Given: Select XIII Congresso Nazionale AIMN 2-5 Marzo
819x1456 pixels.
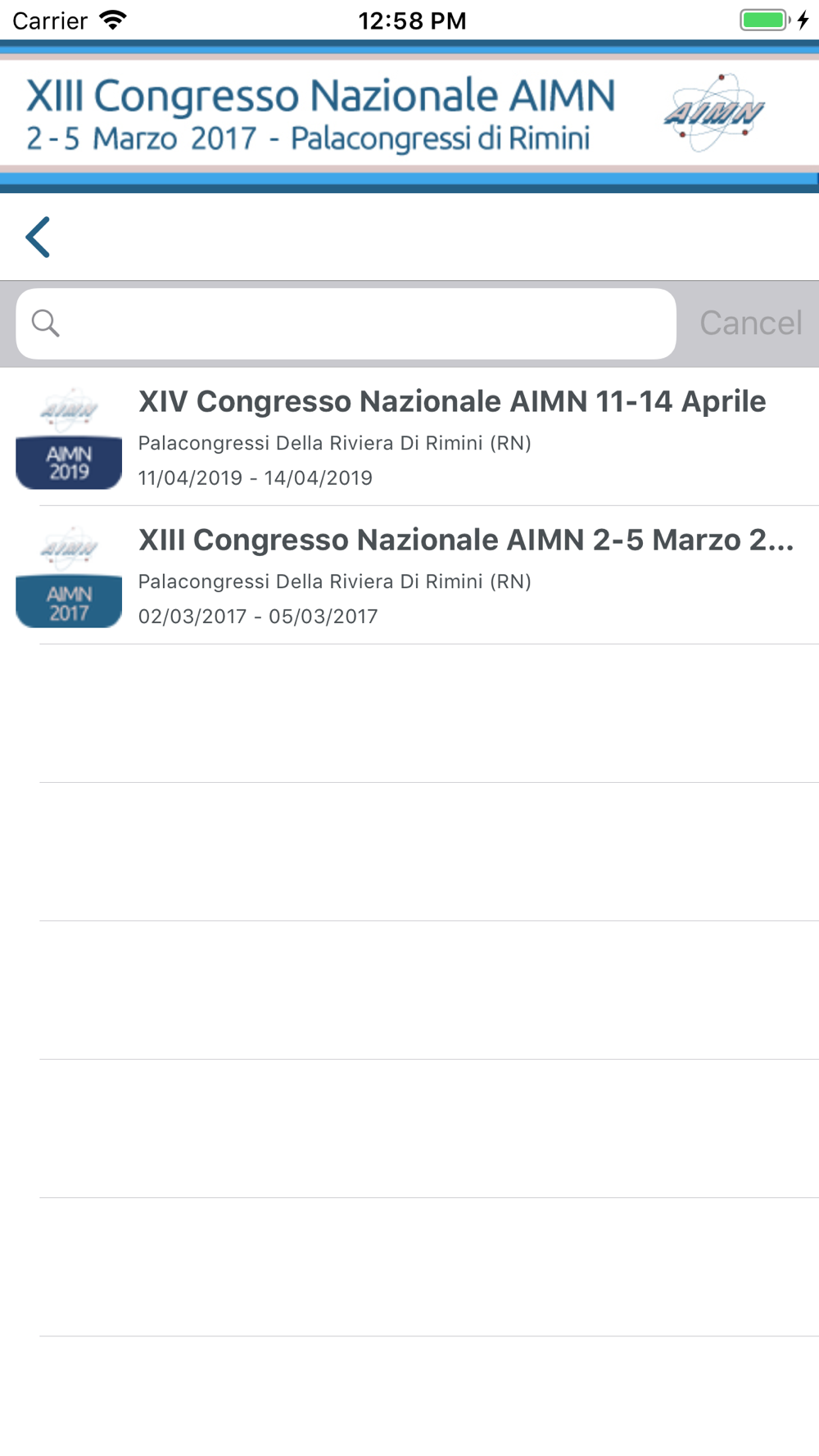Looking at the screenshot, I should click(x=409, y=575).
